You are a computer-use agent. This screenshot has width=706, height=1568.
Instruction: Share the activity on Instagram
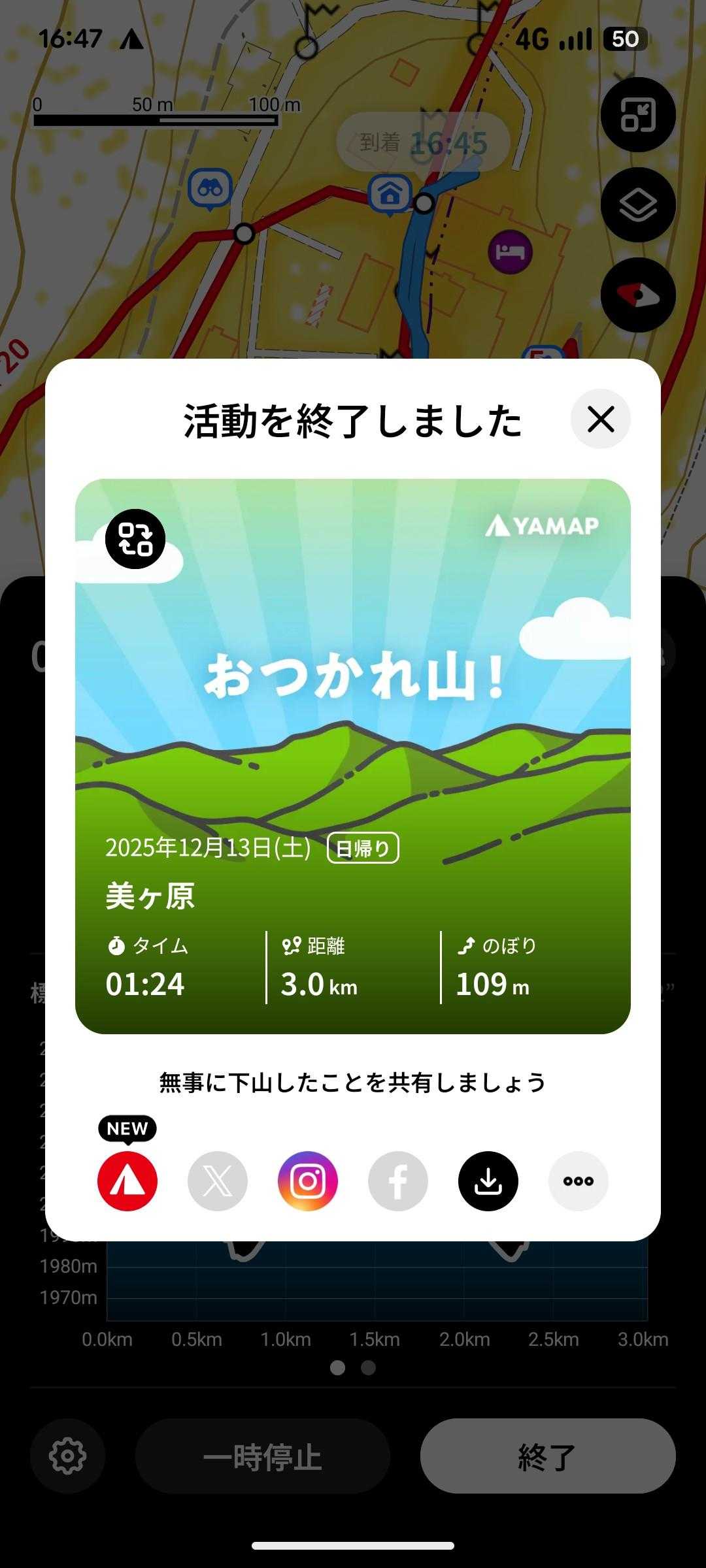tap(308, 1181)
